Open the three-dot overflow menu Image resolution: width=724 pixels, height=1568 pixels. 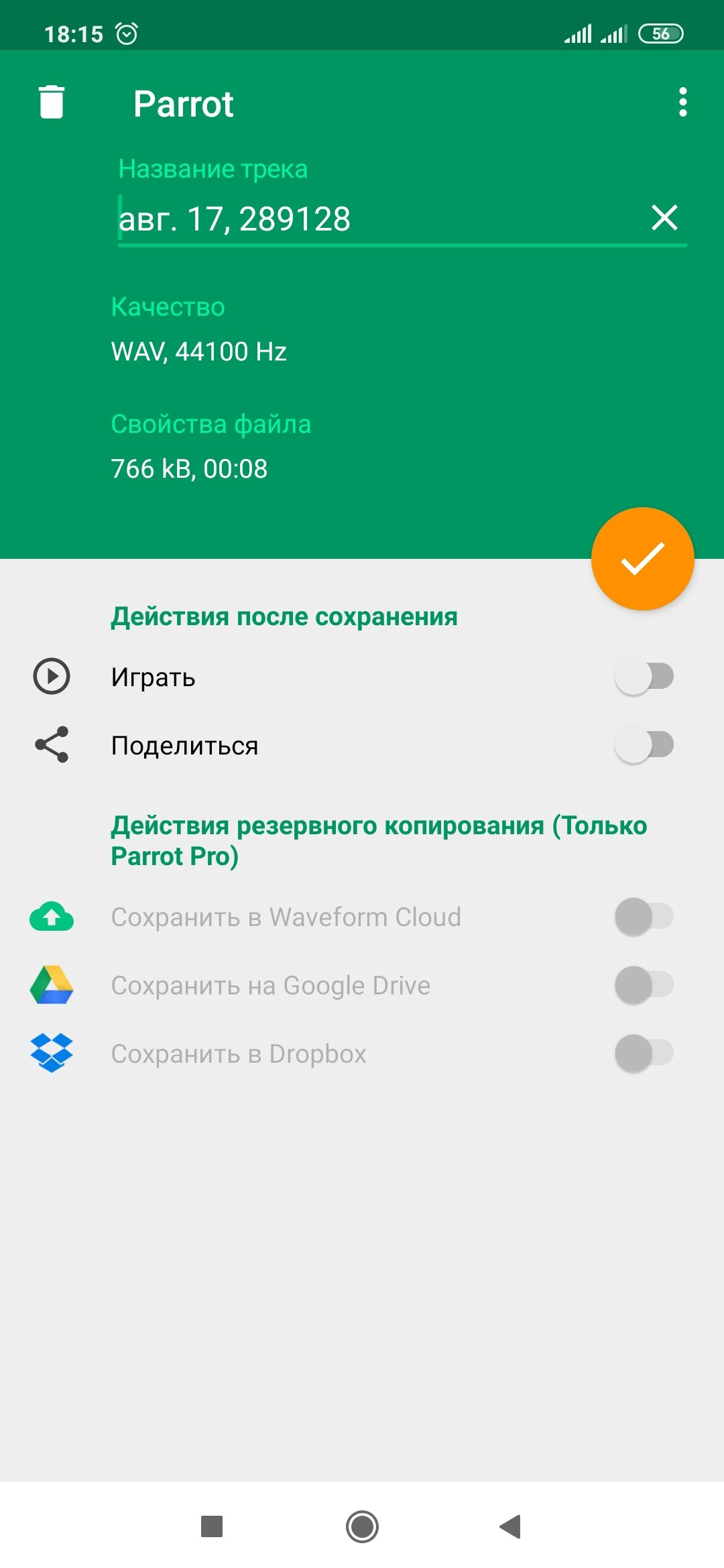click(x=682, y=102)
